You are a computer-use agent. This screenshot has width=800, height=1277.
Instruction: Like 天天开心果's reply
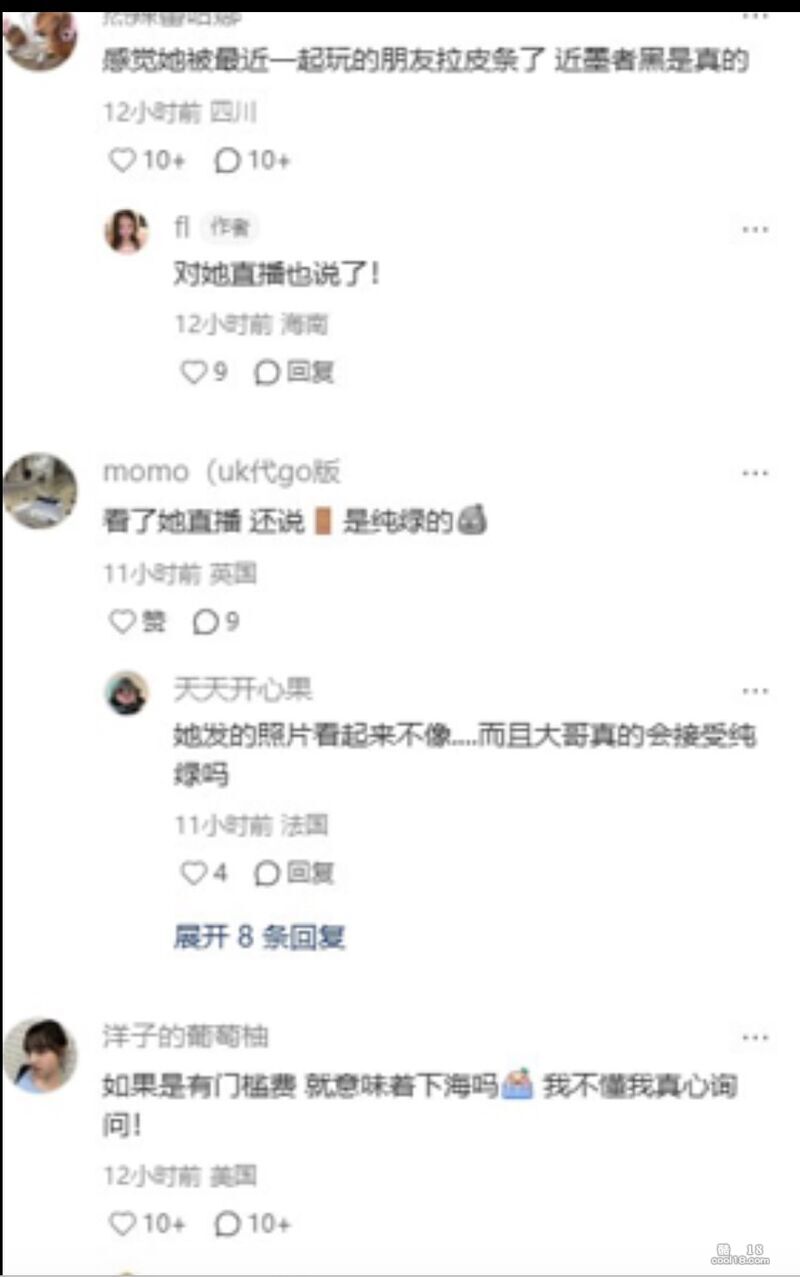click(193, 873)
